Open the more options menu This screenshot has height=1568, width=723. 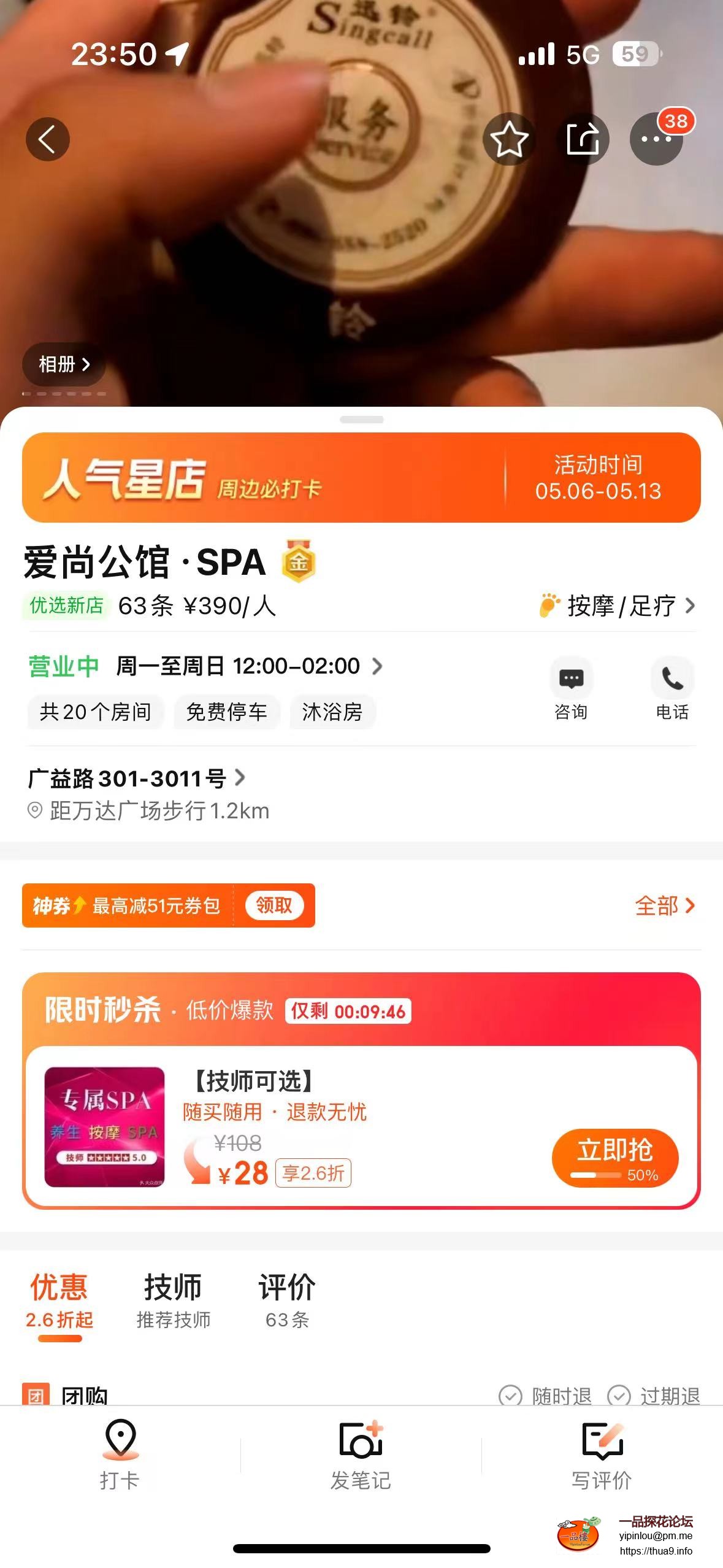tap(656, 139)
